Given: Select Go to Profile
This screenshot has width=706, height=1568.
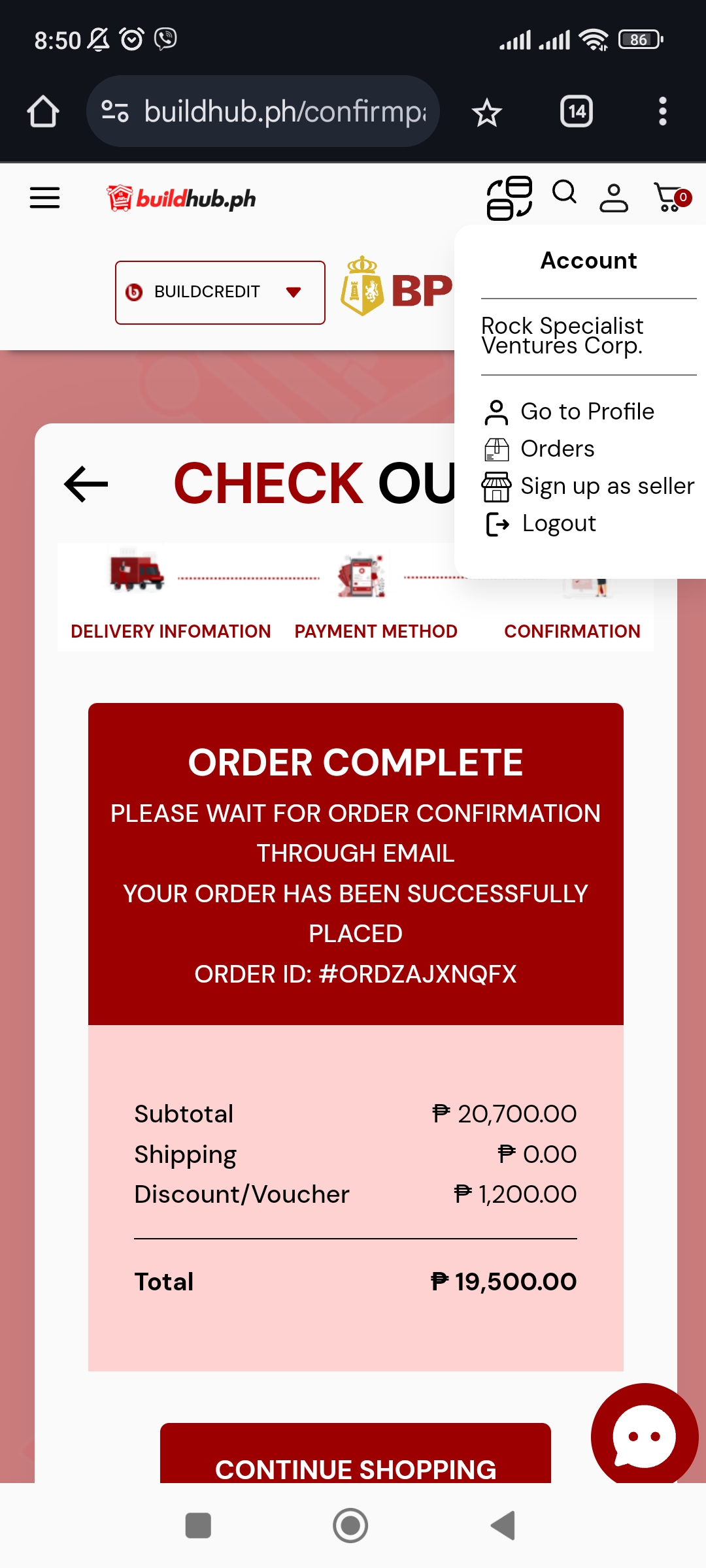Looking at the screenshot, I should pyautogui.click(x=586, y=412).
